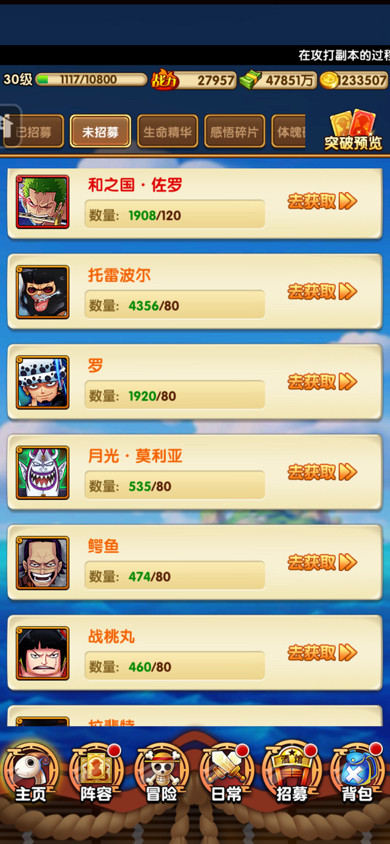Open the 背包 backpack
The height and width of the screenshot is (844, 390).
[x=357, y=773]
